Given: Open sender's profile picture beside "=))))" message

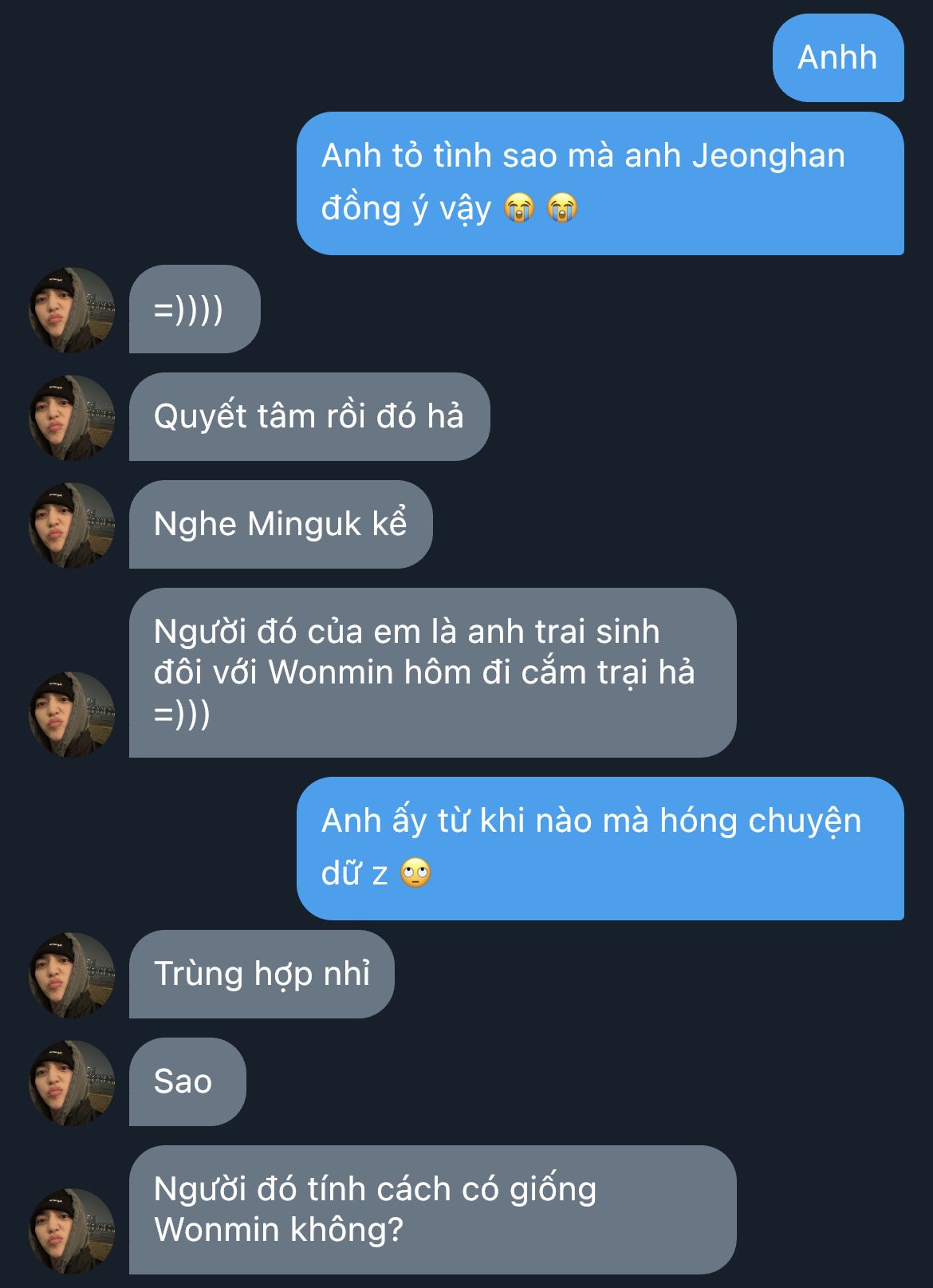Looking at the screenshot, I should (x=72, y=309).
